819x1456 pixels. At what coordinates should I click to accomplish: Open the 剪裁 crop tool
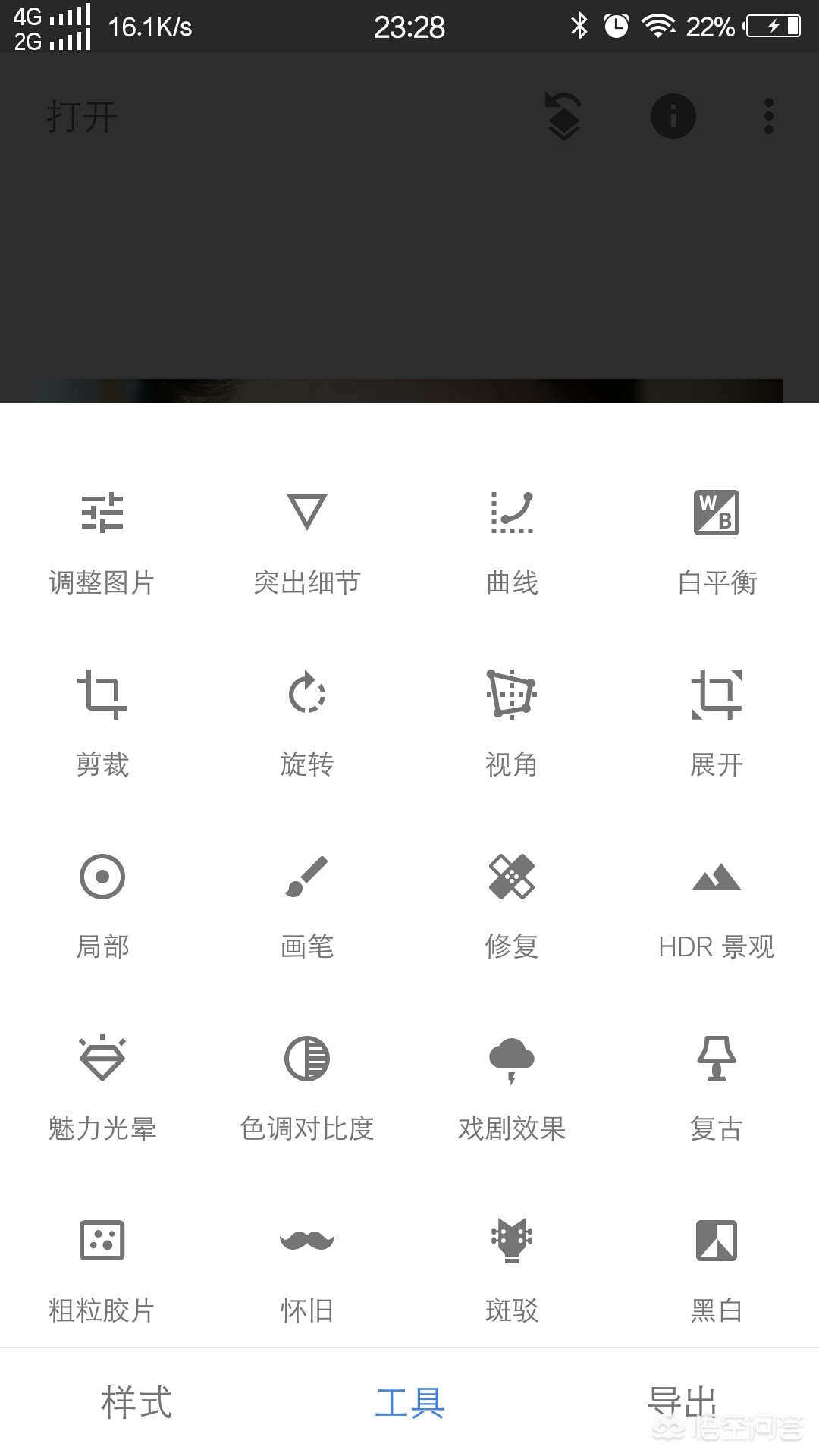tap(102, 722)
